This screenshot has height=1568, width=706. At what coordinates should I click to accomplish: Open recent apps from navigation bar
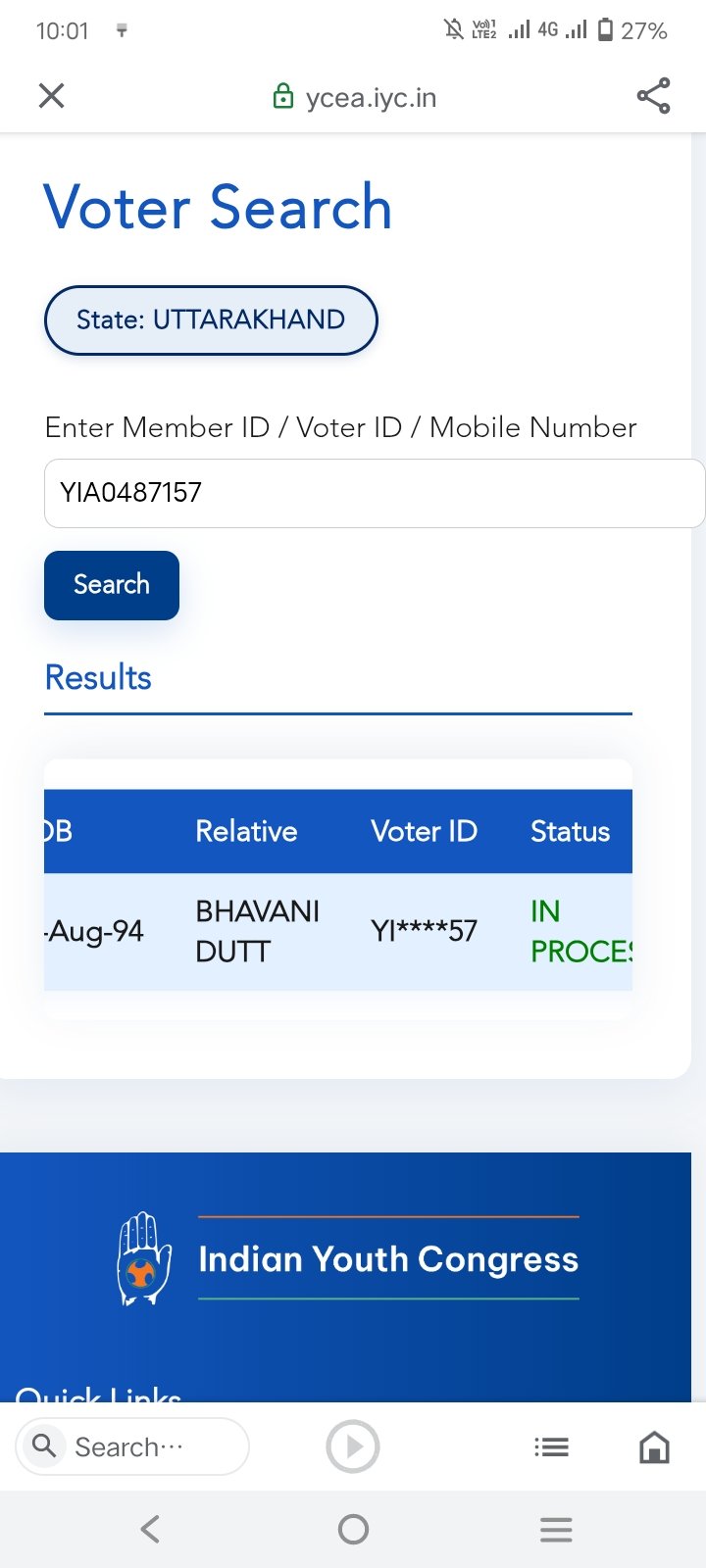point(556,1529)
